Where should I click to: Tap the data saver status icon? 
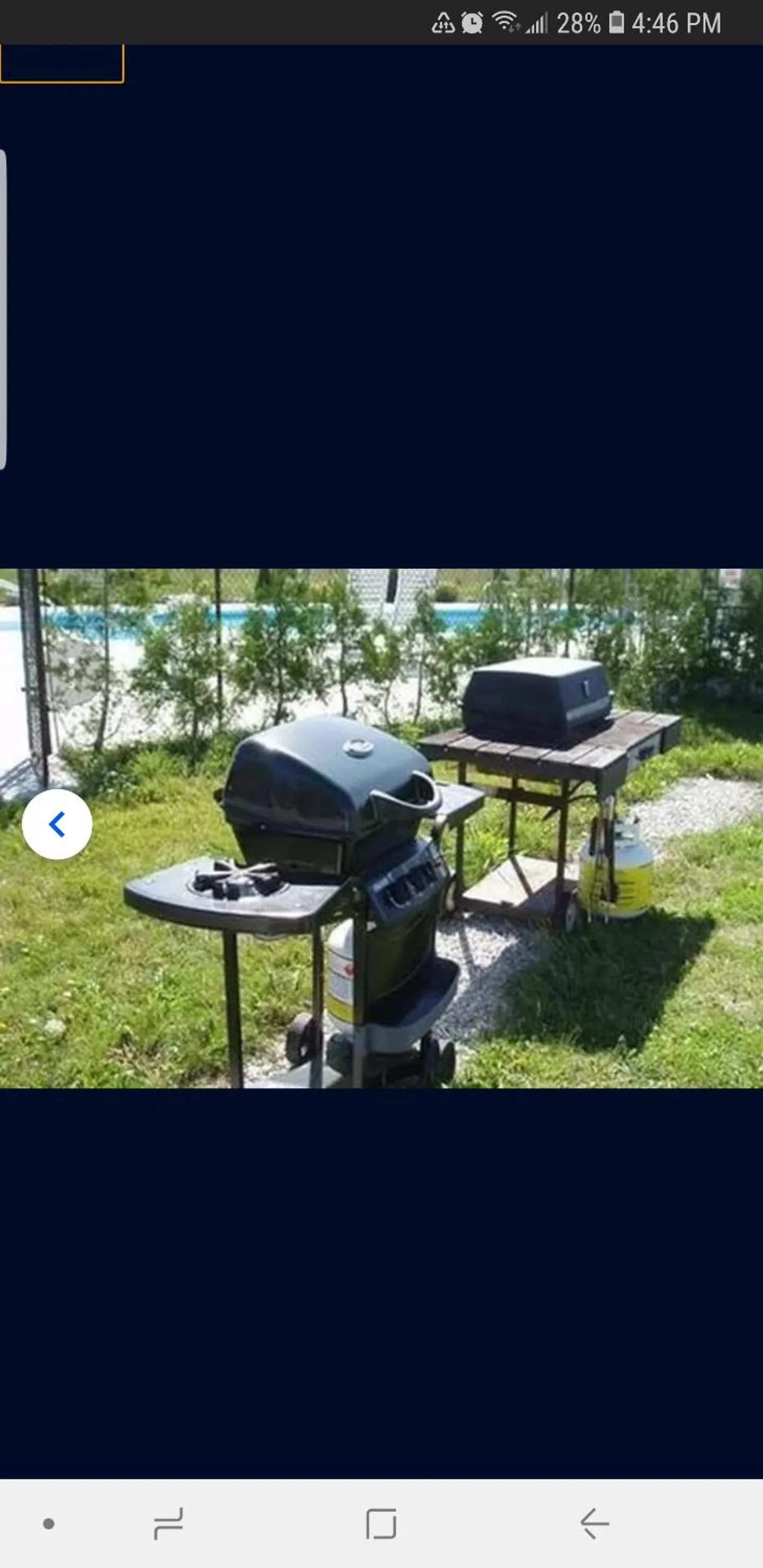click(x=442, y=23)
